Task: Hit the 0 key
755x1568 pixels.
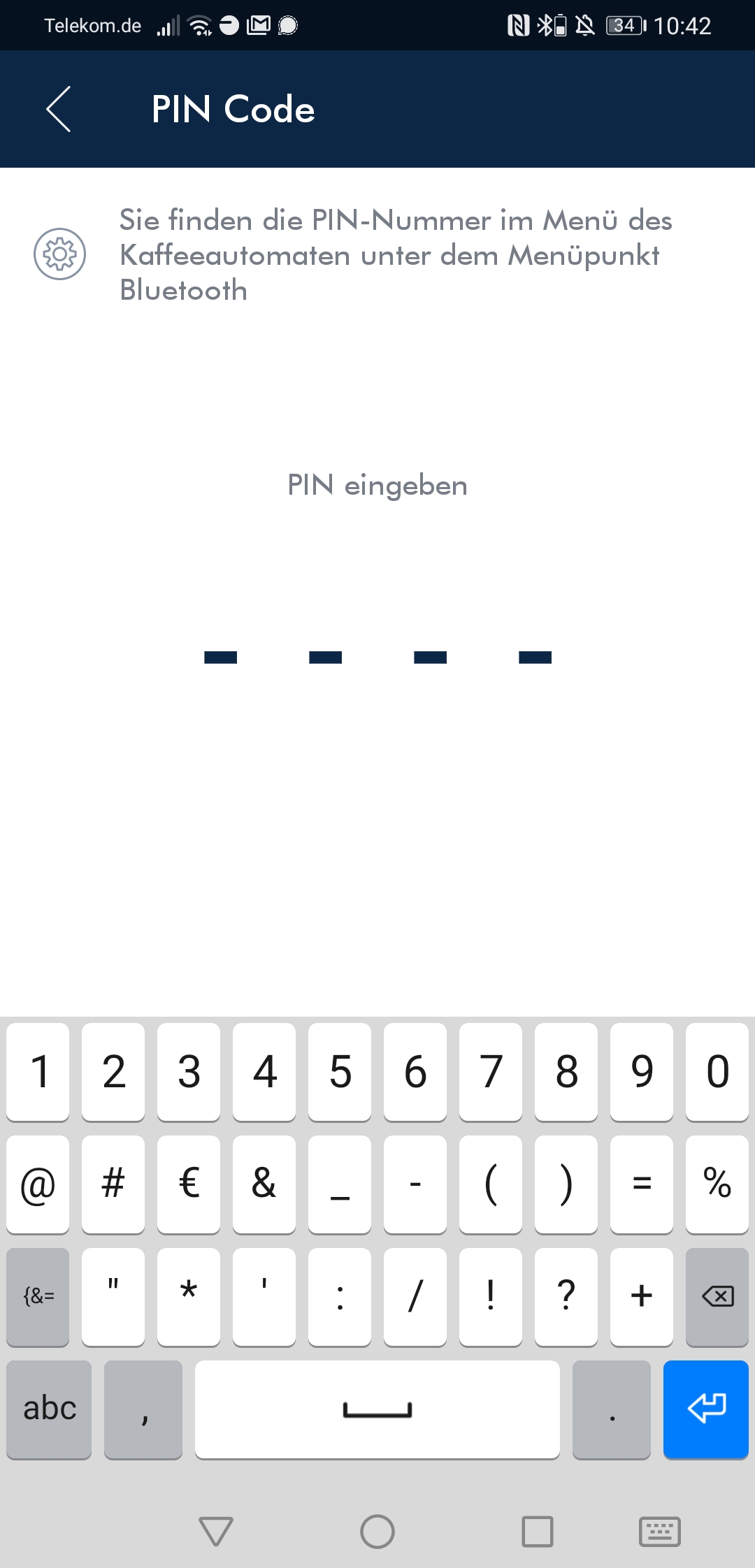Action: click(717, 1071)
